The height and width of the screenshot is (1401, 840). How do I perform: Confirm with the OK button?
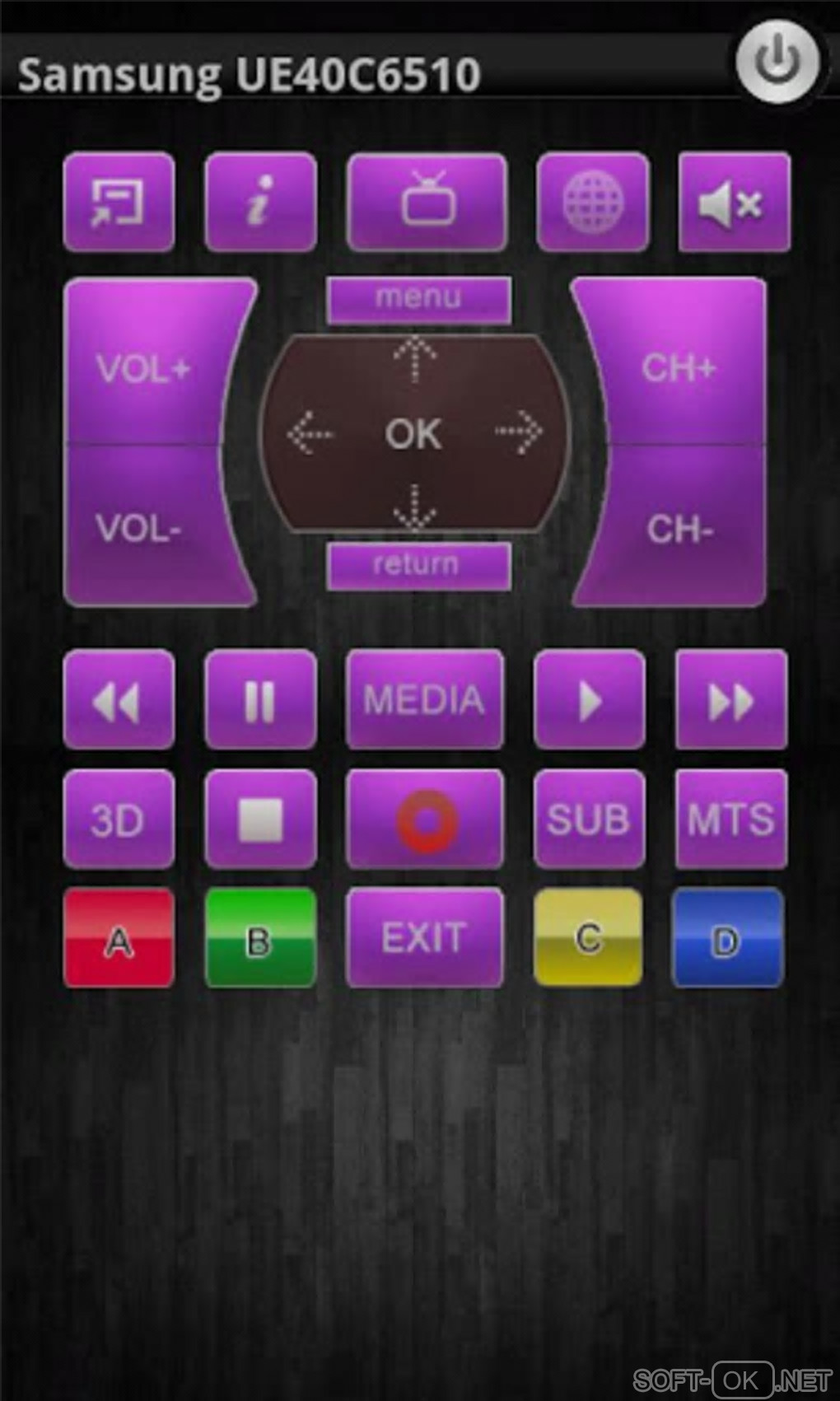[x=414, y=433]
